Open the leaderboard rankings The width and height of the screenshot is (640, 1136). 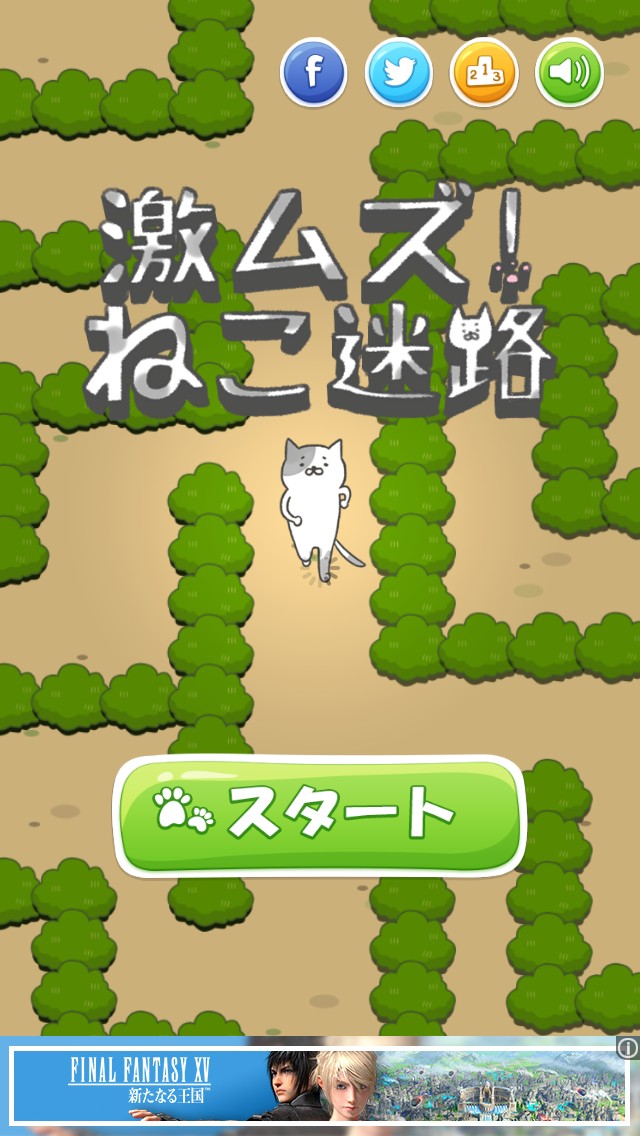[484, 73]
